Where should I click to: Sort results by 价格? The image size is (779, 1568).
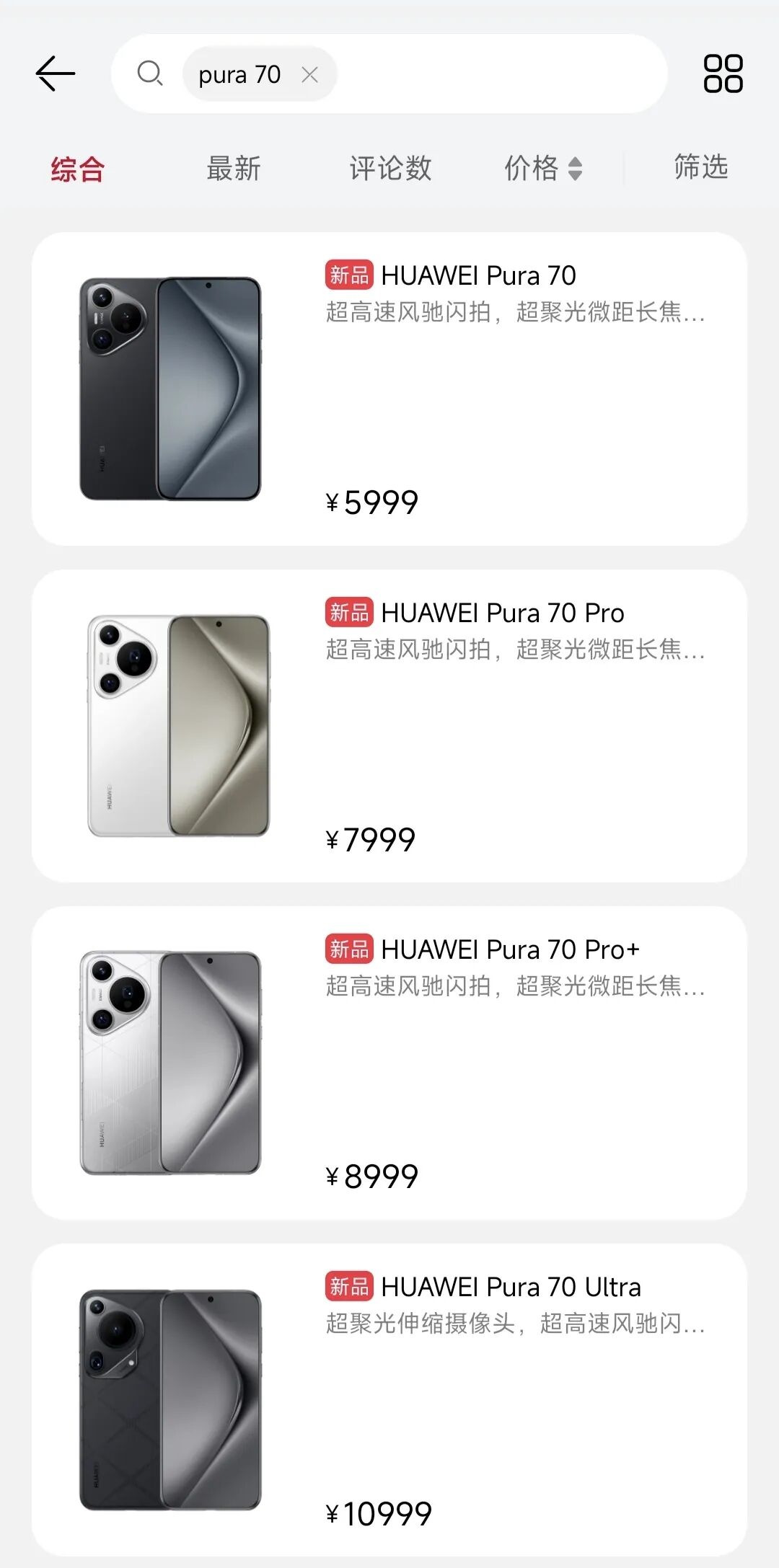tap(543, 169)
